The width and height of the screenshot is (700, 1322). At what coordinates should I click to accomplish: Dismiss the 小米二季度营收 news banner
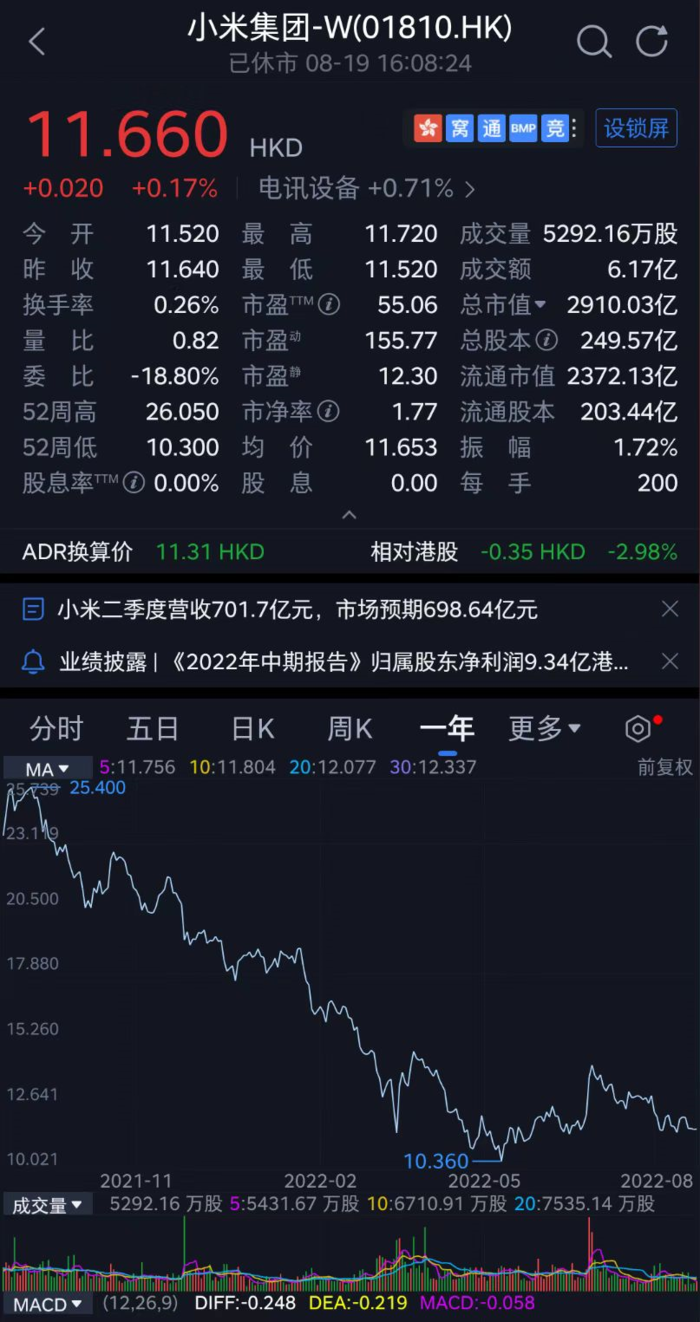click(x=670, y=609)
